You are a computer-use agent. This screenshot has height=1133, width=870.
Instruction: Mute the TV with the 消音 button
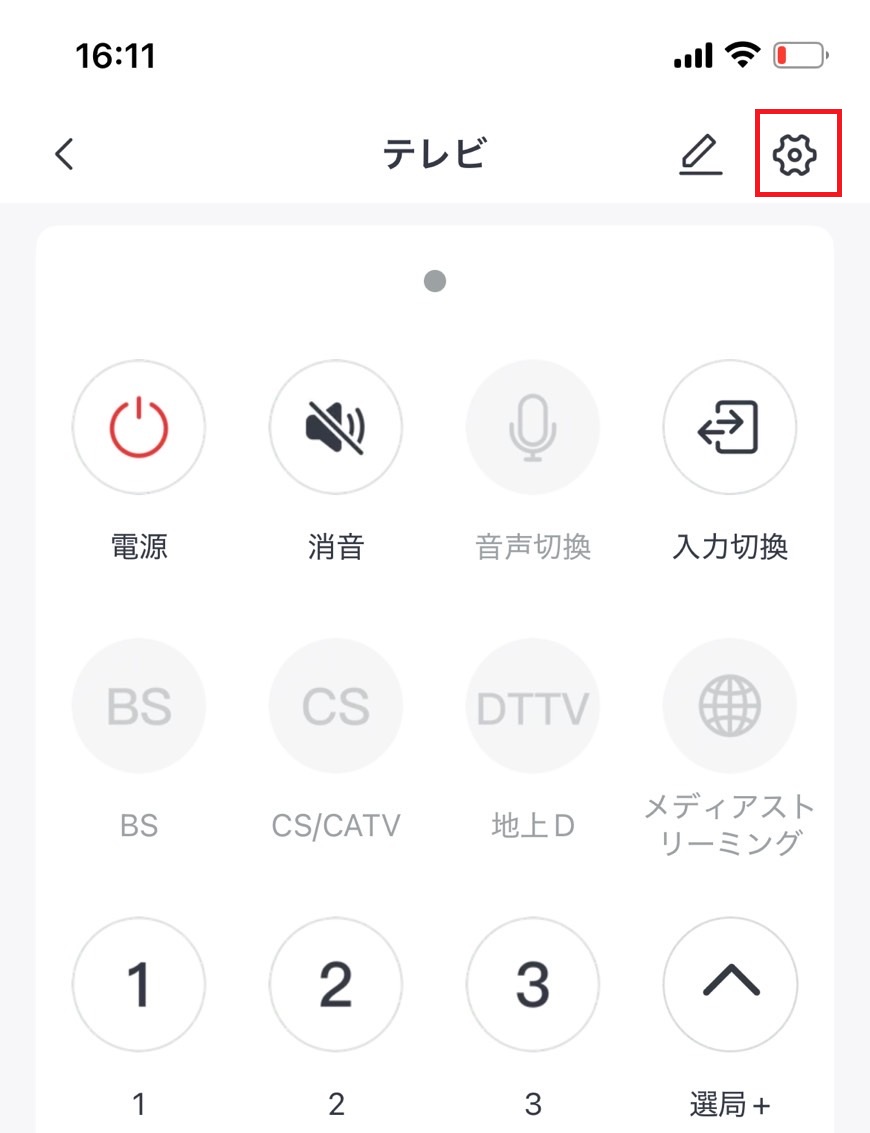coord(336,427)
